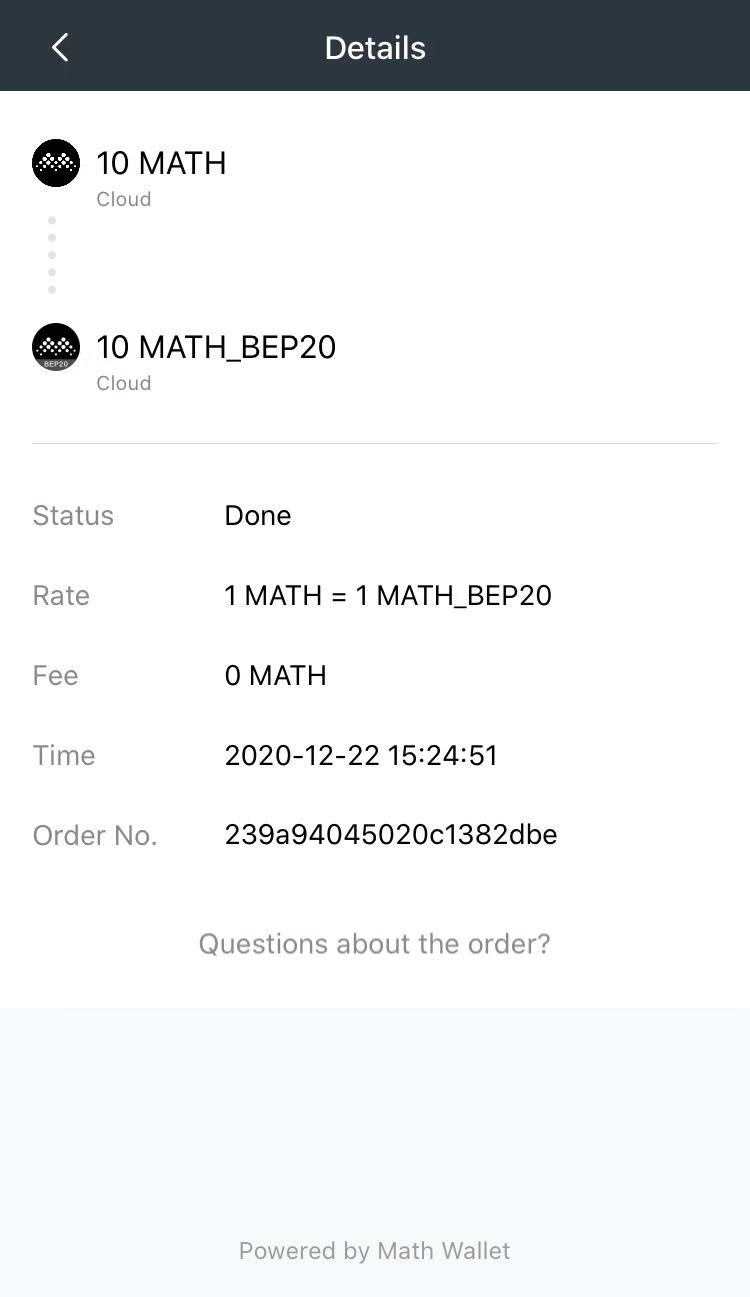Tap the 10 MATH_BEP20 amount text
750x1297 pixels.
(x=216, y=347)
